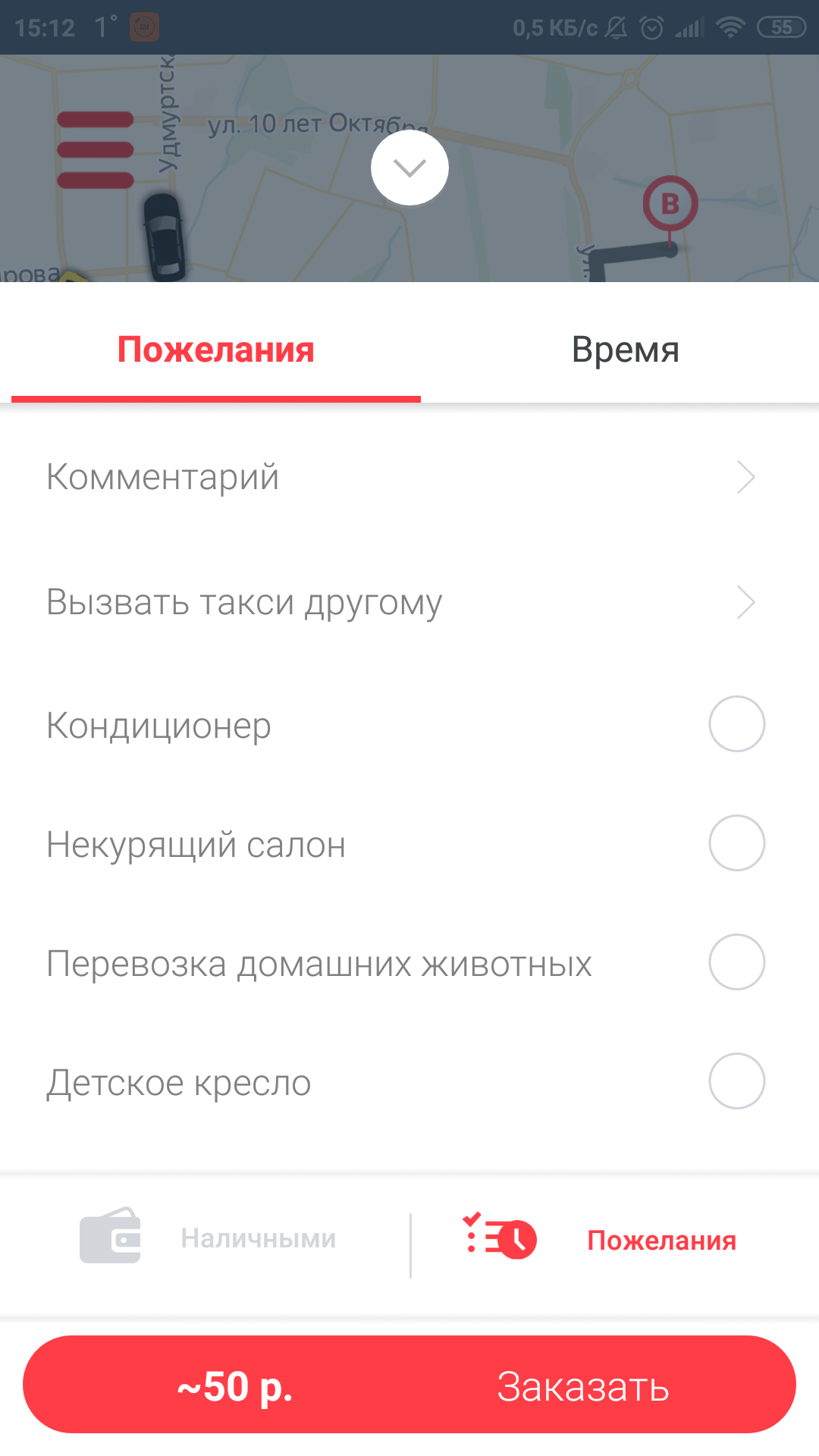The width and height of the screenshot is (819, 1456).
Task: Select the Пожелания top tab
Action: point(216,350)
